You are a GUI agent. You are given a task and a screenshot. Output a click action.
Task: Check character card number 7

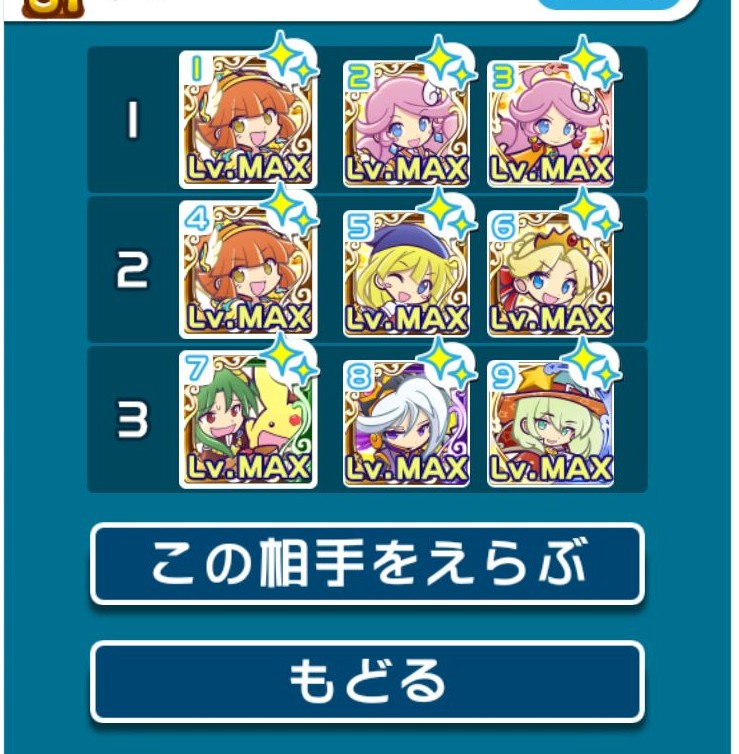click(x=248, y=420)
